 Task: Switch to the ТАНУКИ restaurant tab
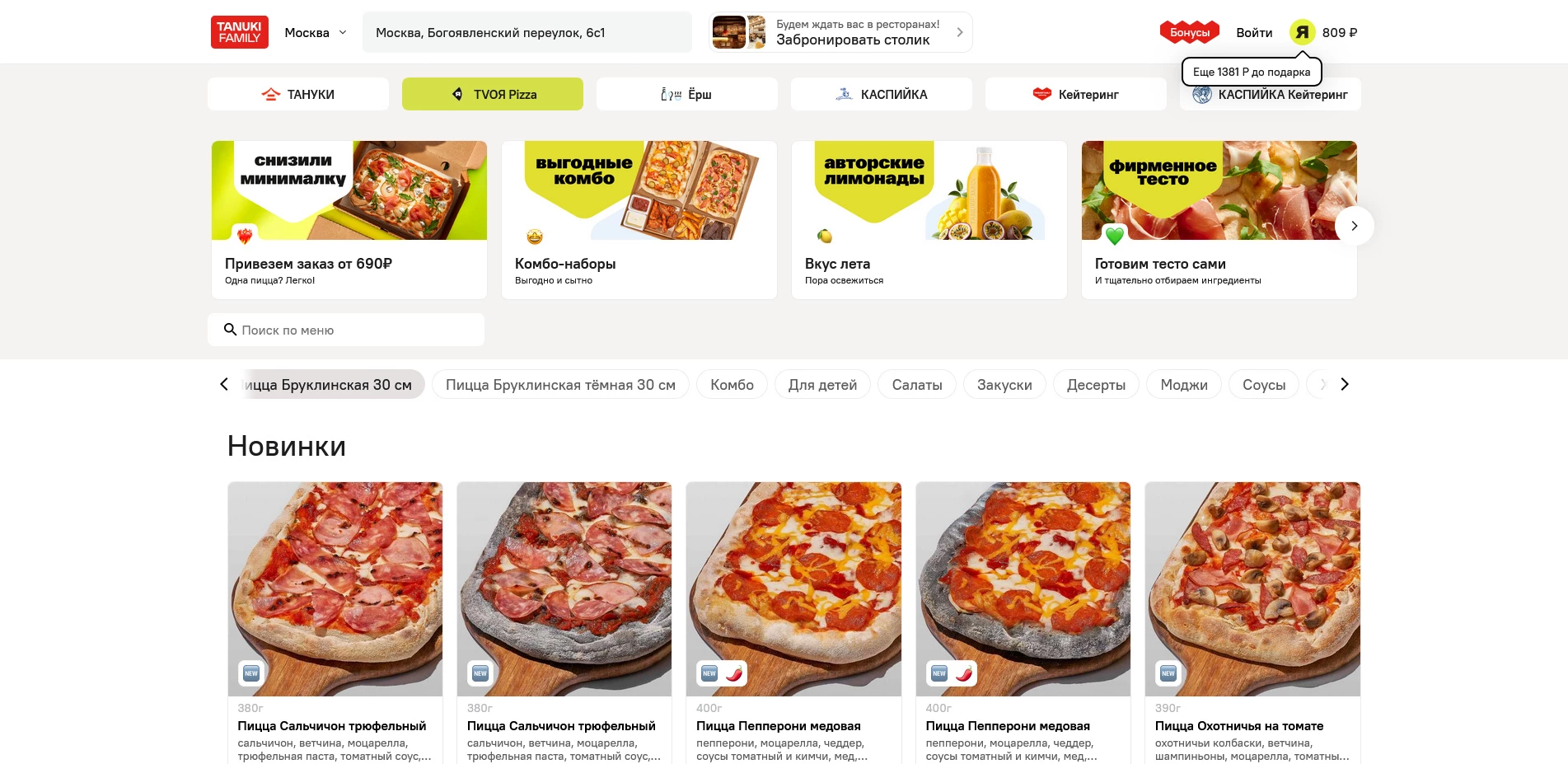[298, 95]
